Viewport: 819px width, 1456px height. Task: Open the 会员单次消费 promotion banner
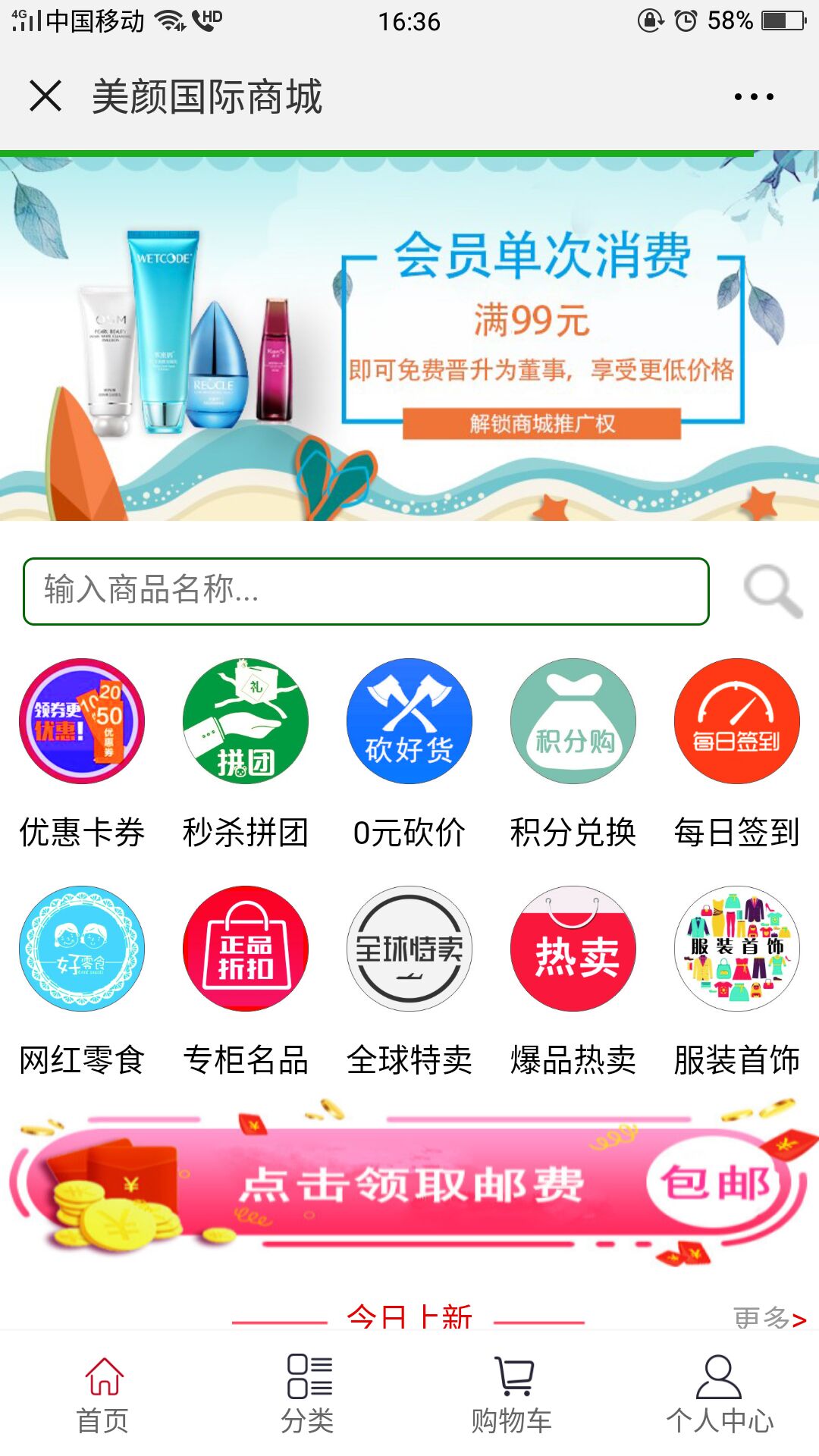(409, 337)
